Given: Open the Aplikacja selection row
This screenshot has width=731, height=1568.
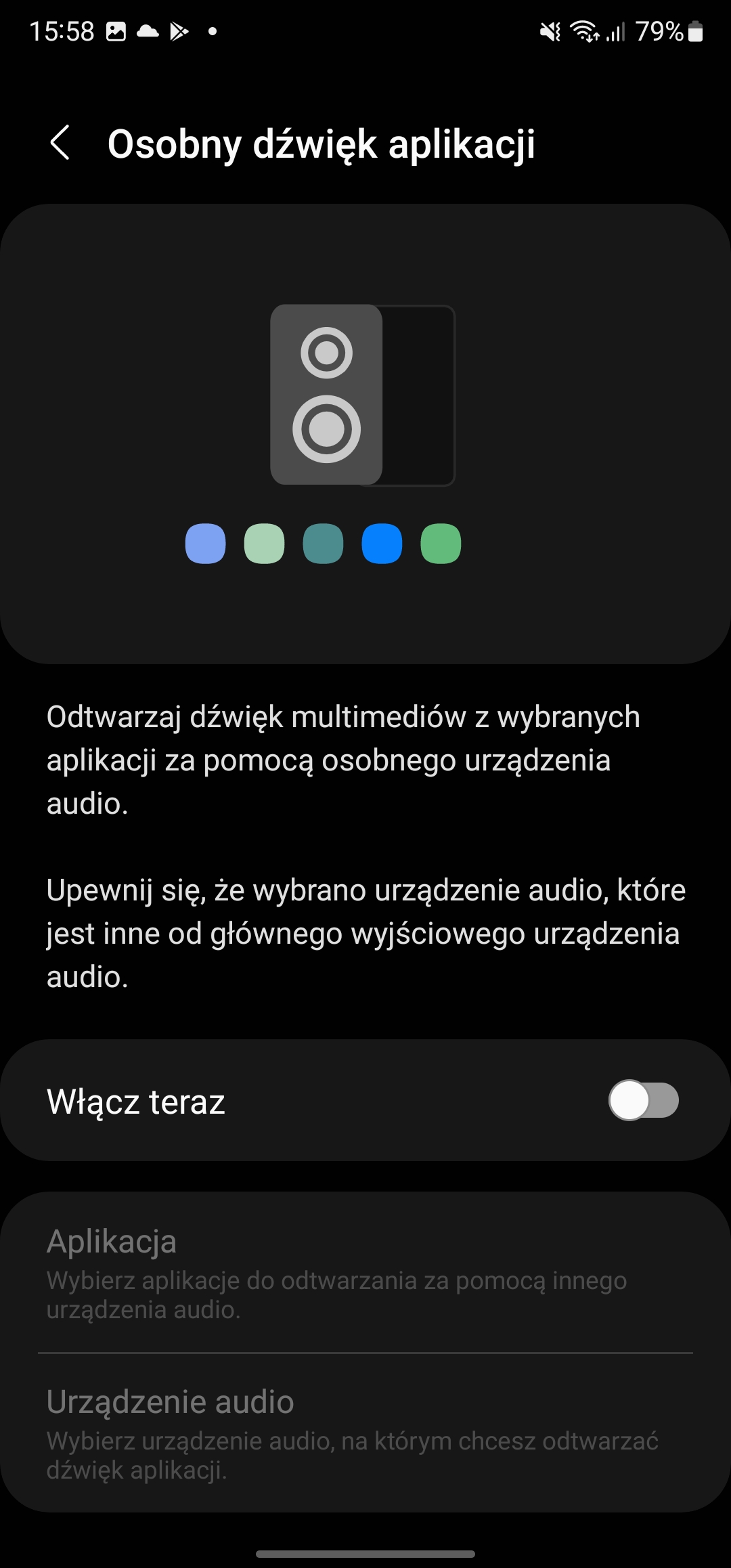Looking at the screenshot, I should click(365, 1272).
